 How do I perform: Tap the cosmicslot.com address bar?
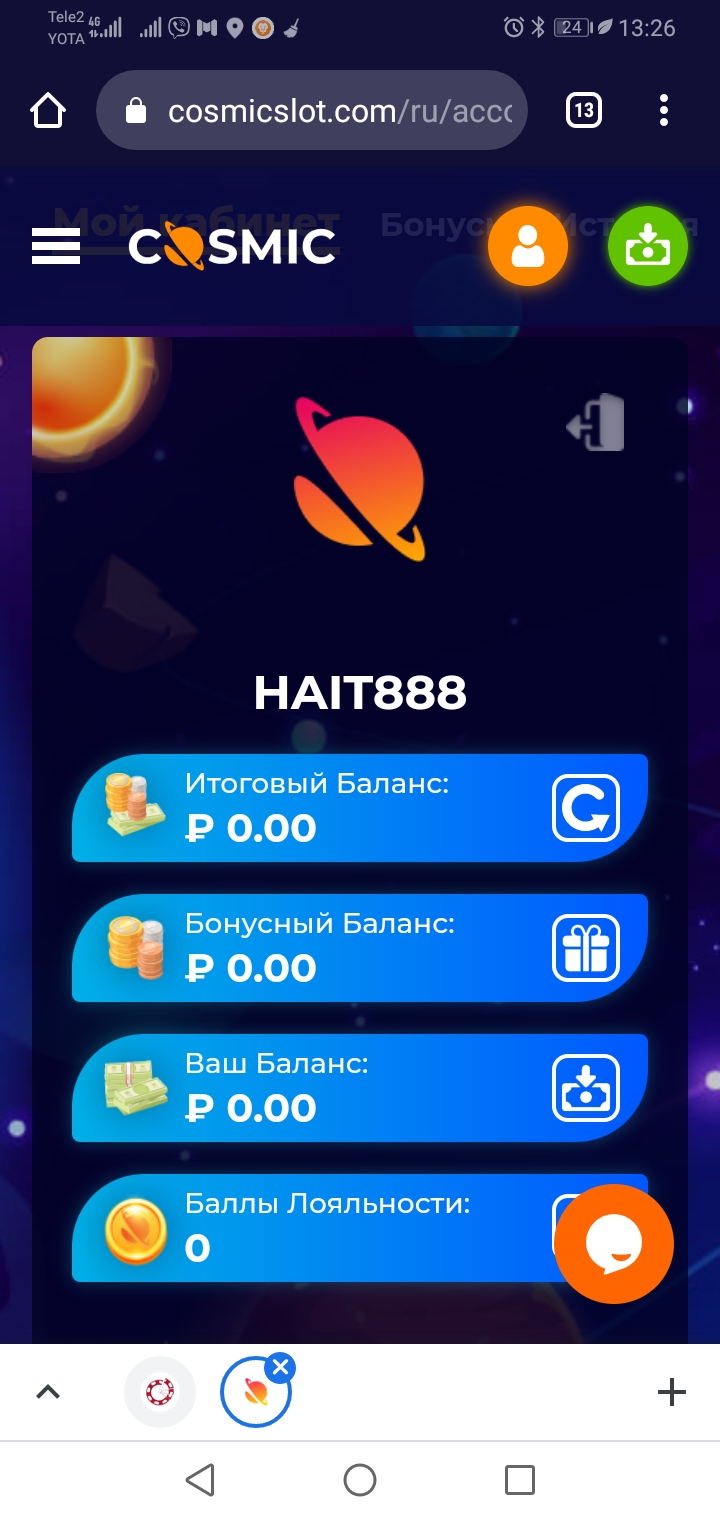tap(312, 111)
